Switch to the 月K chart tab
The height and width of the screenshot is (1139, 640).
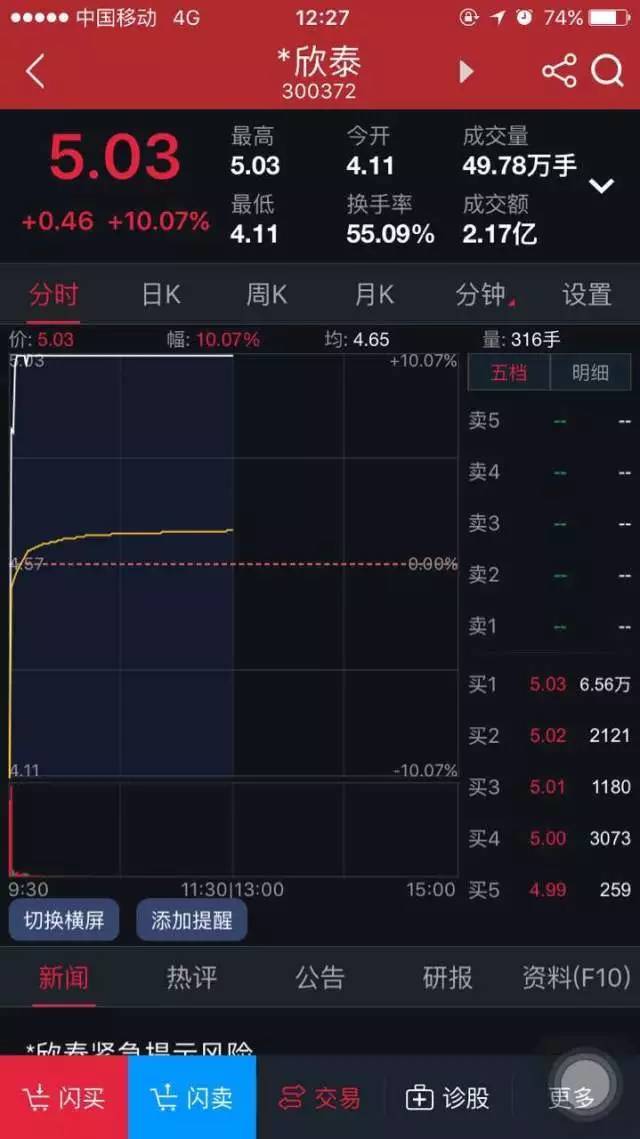(374, 294)
